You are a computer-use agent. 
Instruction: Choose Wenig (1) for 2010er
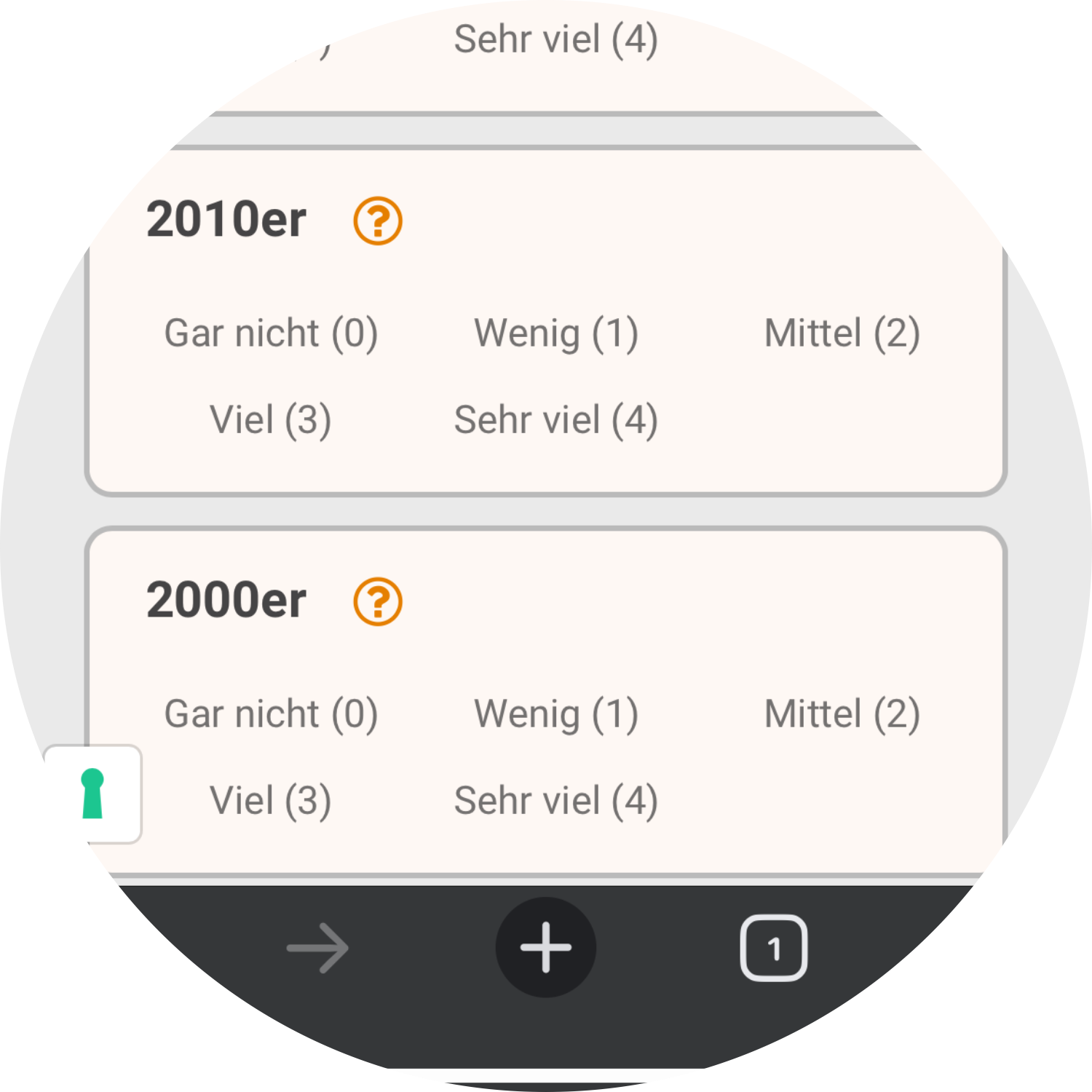pos(556,333)
